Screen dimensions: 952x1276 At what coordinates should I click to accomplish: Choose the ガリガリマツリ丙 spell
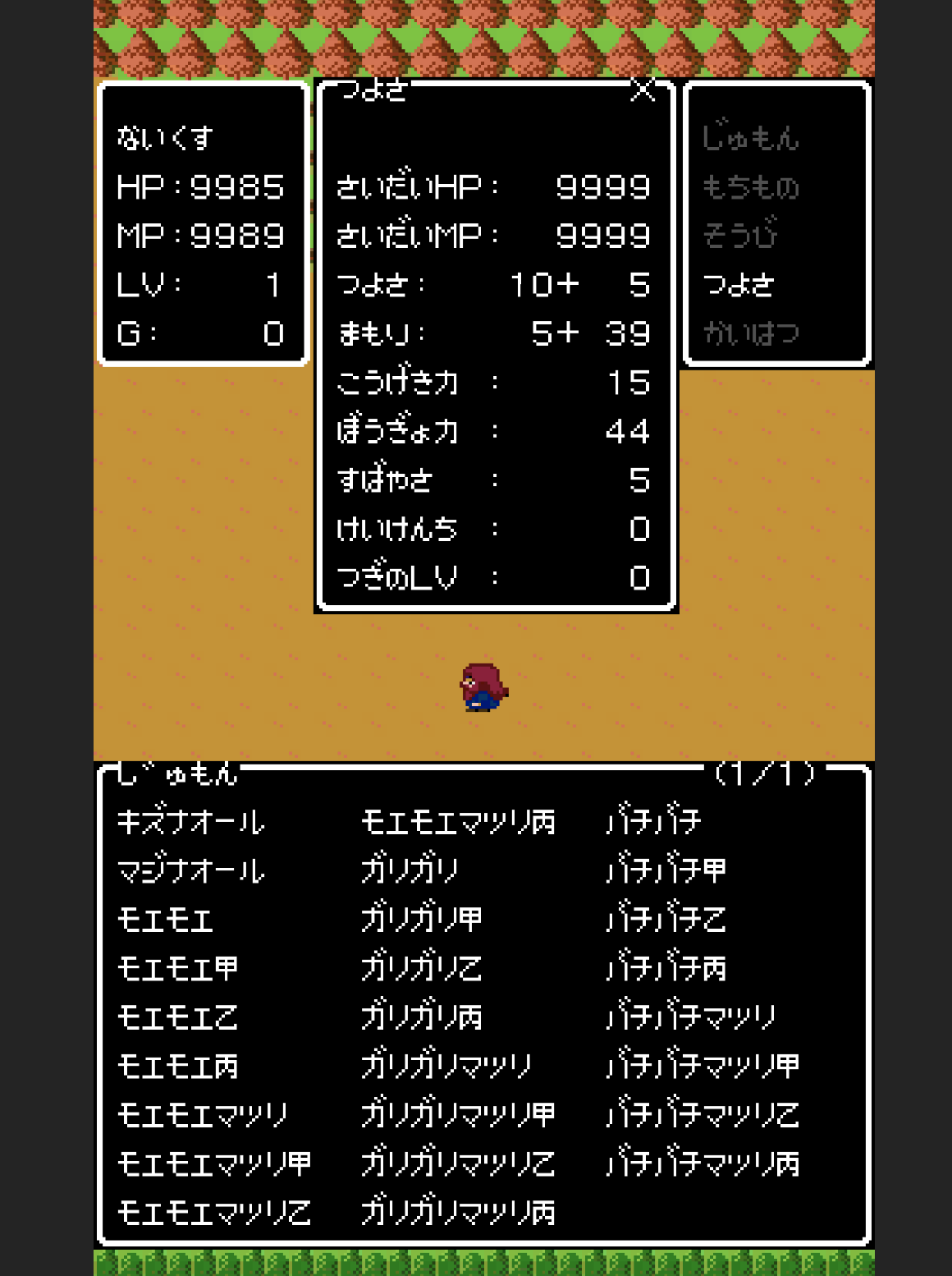(458, 1212)
